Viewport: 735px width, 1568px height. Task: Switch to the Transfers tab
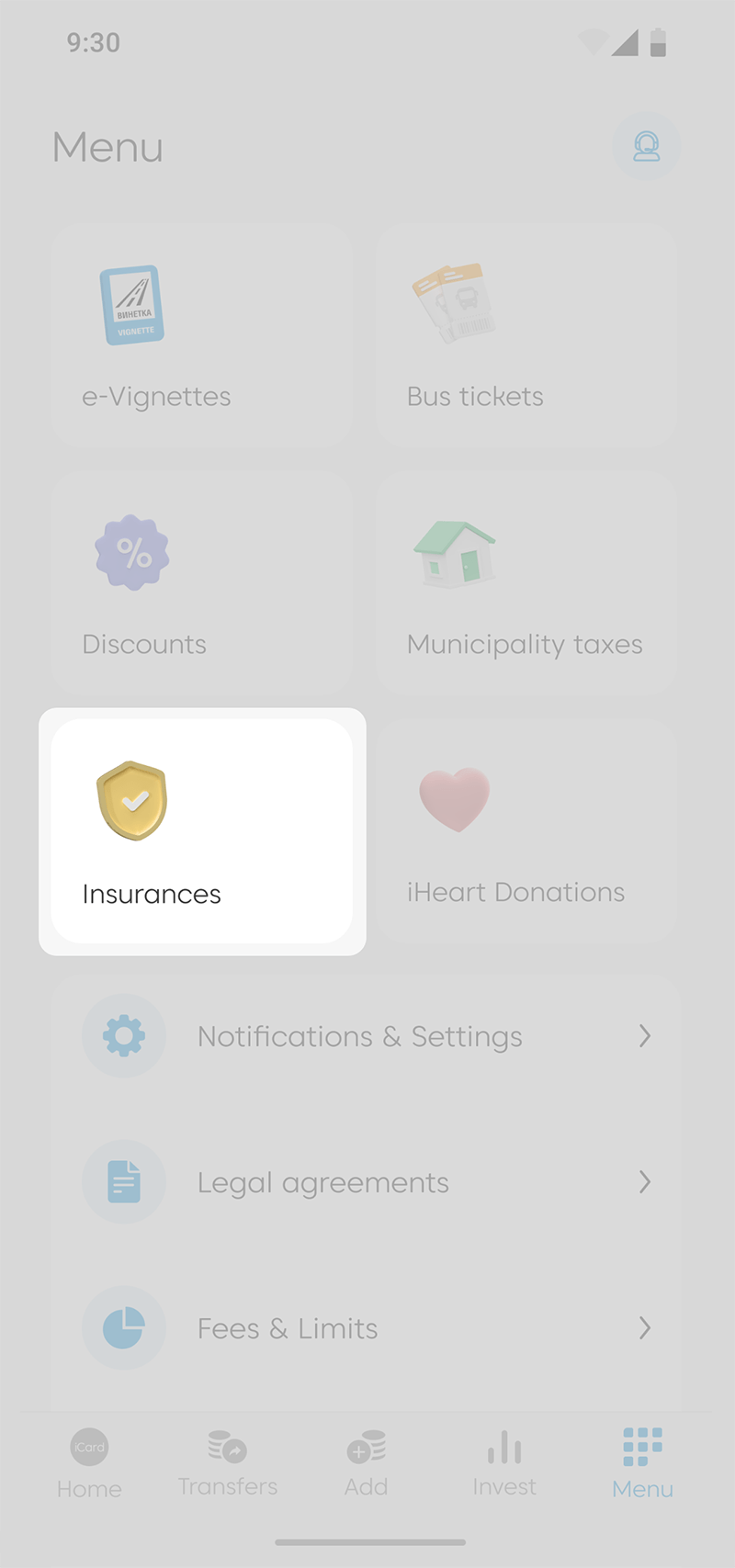(x=228, y=1464)
